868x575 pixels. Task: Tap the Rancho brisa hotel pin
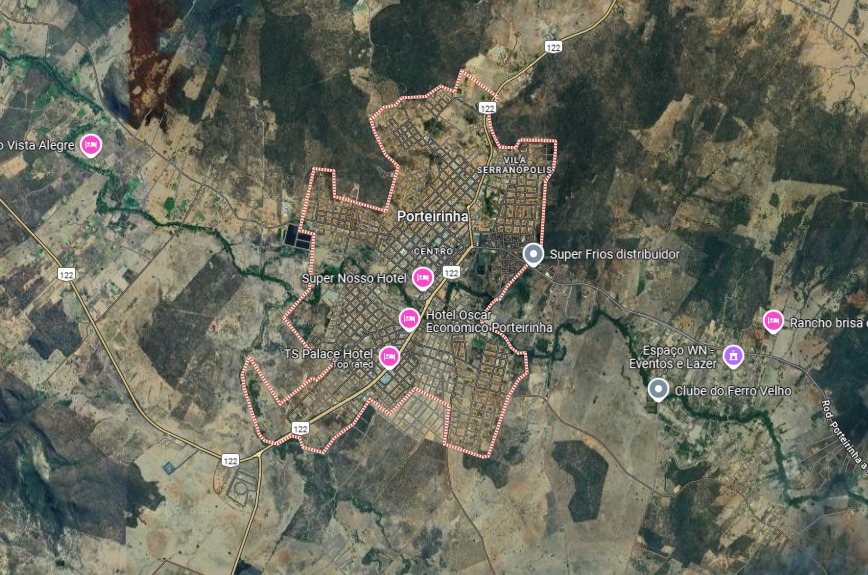[x=773, y=321]
